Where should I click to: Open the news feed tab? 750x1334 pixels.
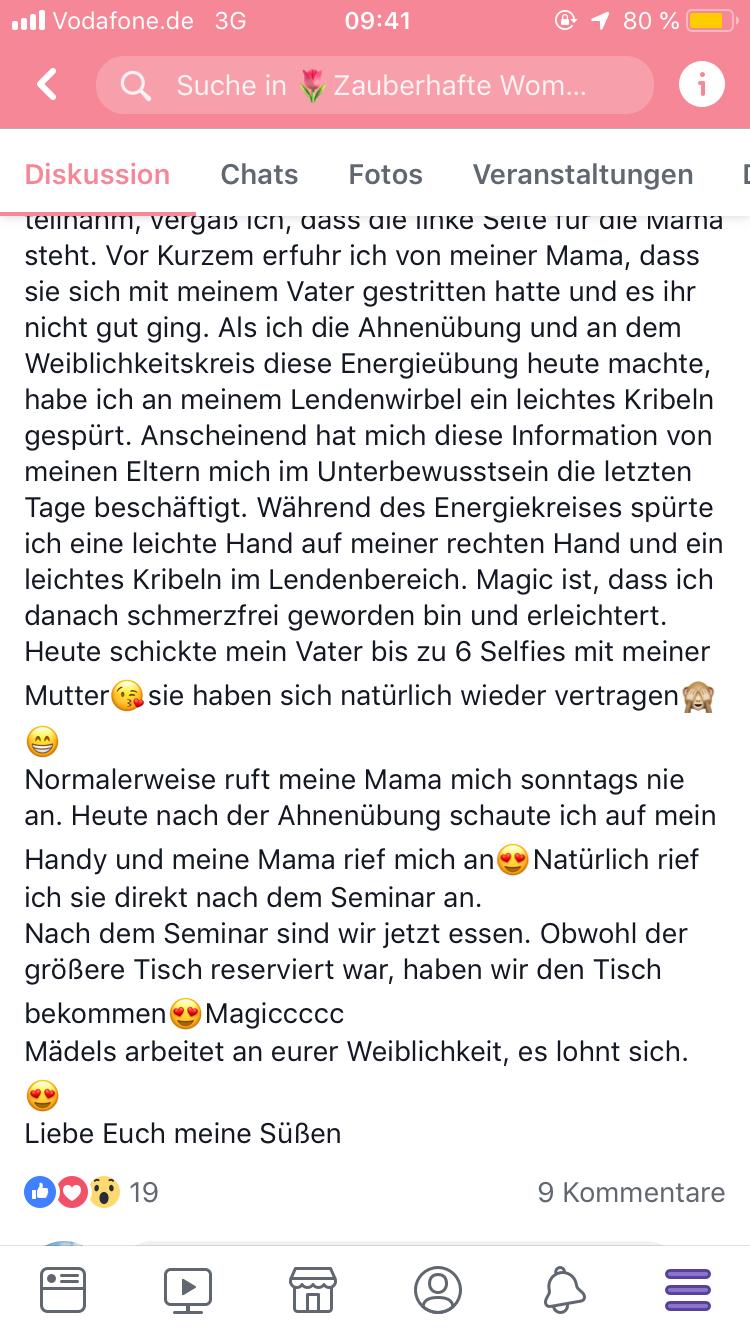(63, 1289)
